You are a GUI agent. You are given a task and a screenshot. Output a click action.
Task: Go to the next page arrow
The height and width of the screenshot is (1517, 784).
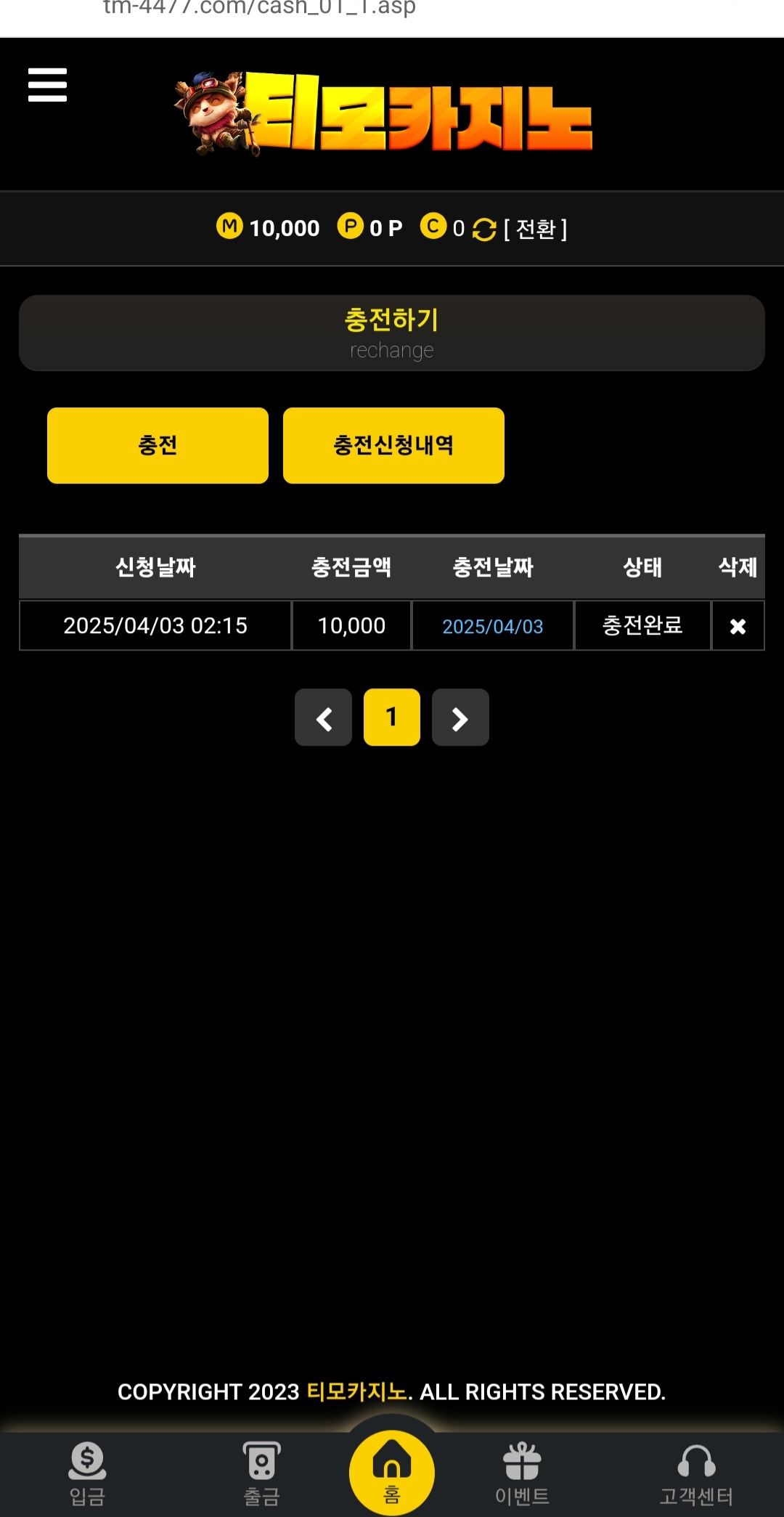(x=460, y=717)
